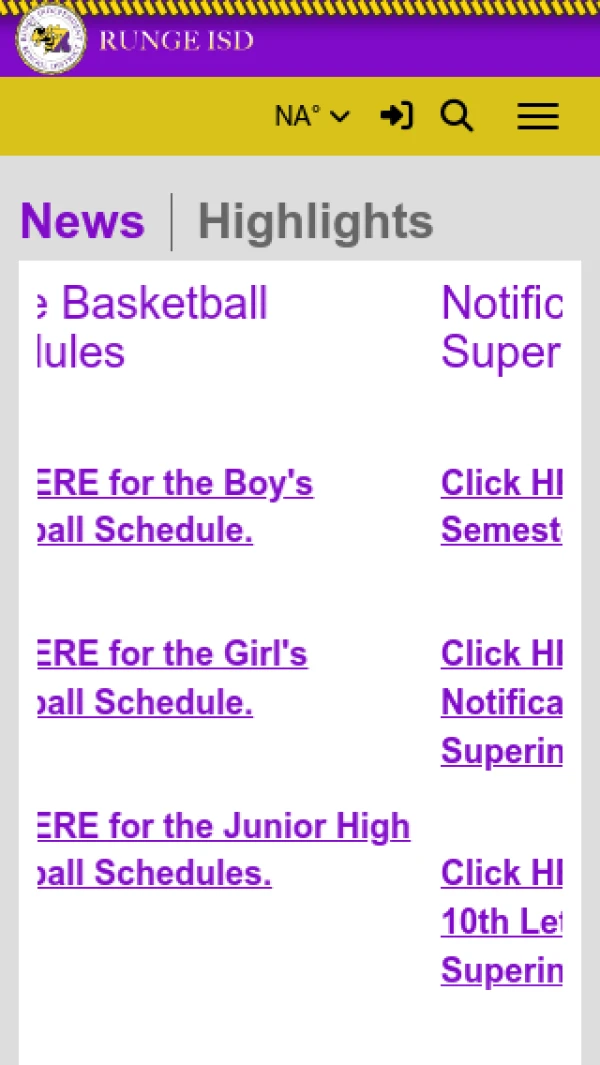Open the Click HERE Notification Superintendent link
This screenshot has height=1065, width=600.
point(501,702)
